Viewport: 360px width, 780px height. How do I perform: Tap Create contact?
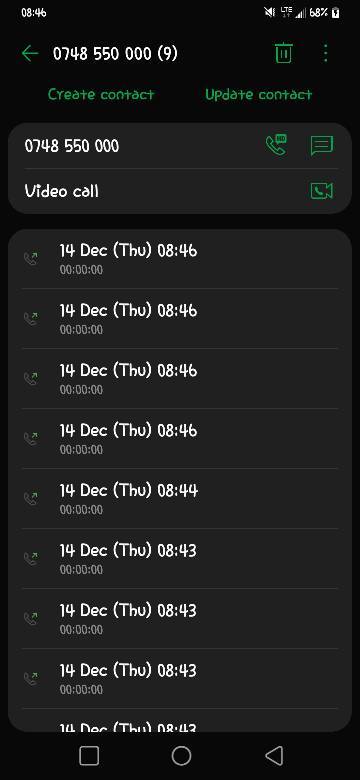[x=101, y=94]
